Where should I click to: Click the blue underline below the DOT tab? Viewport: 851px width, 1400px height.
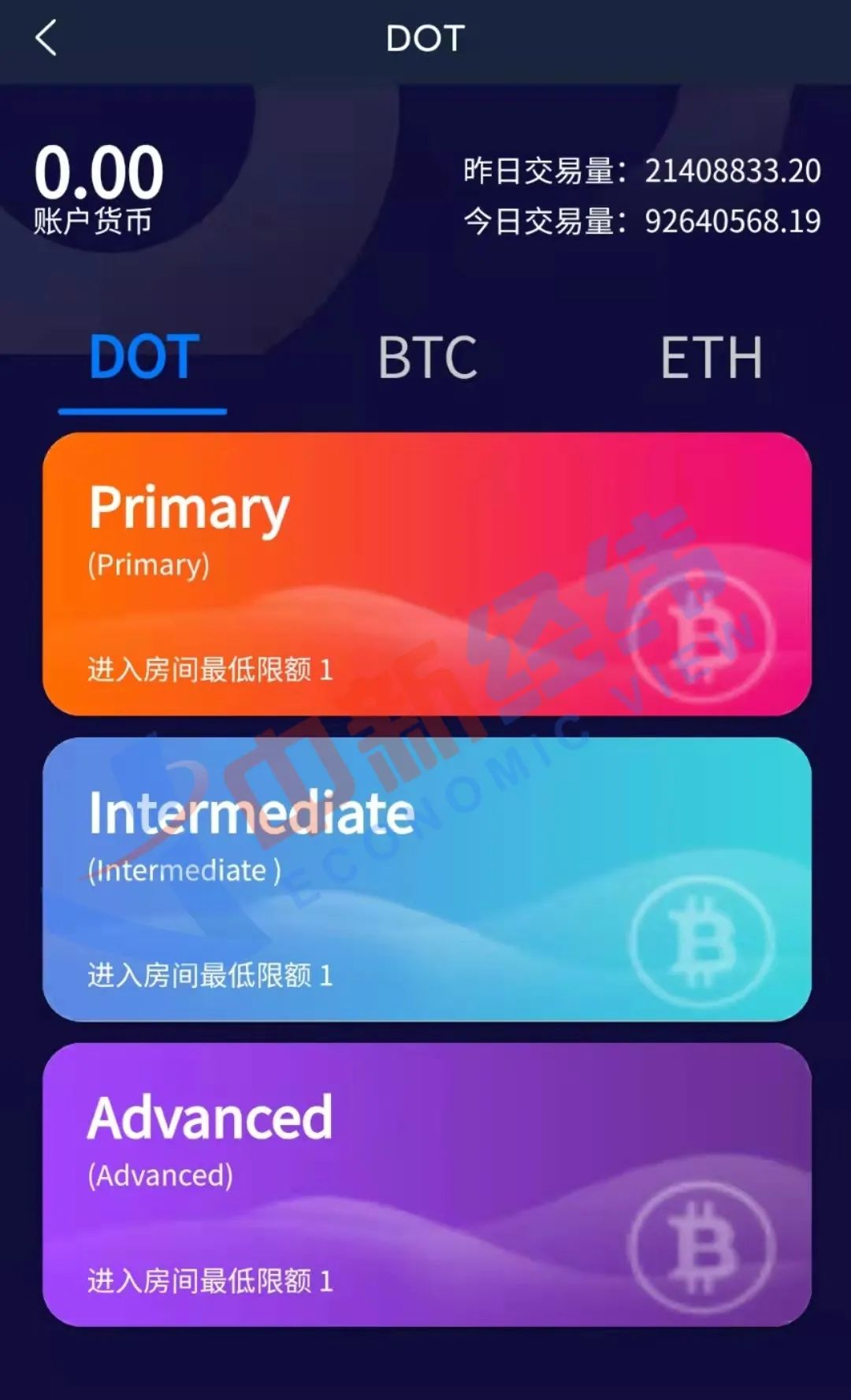[x=142, y=408]
